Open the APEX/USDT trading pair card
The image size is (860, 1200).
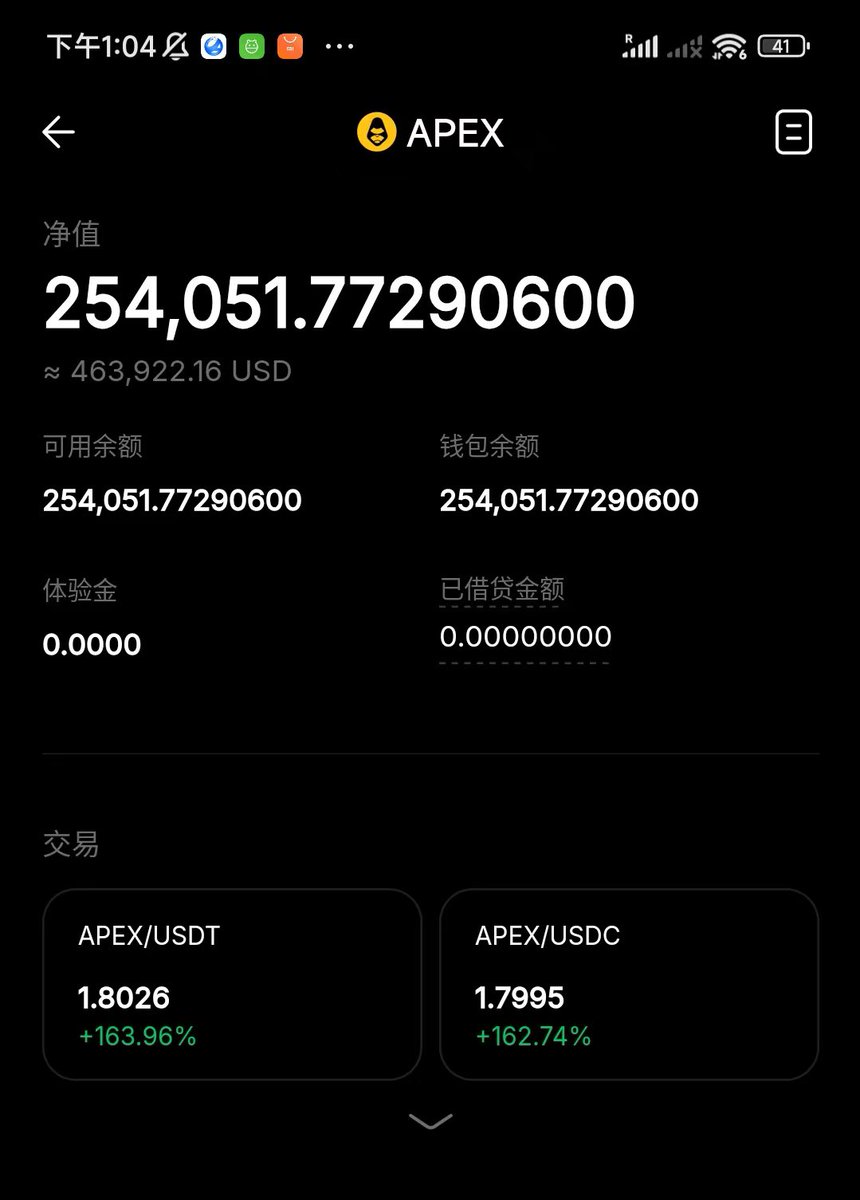point(231,984)
